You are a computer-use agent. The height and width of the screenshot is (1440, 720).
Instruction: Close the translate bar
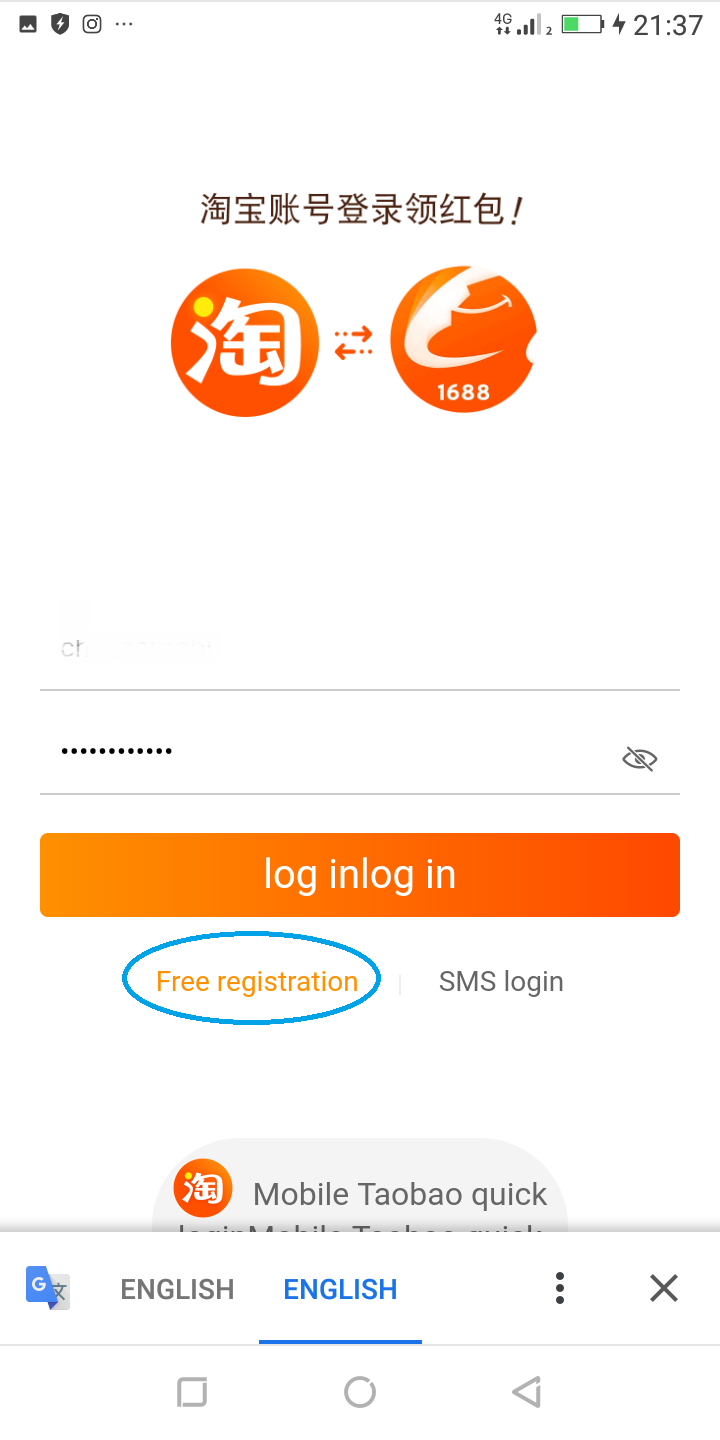[664, 1288]
